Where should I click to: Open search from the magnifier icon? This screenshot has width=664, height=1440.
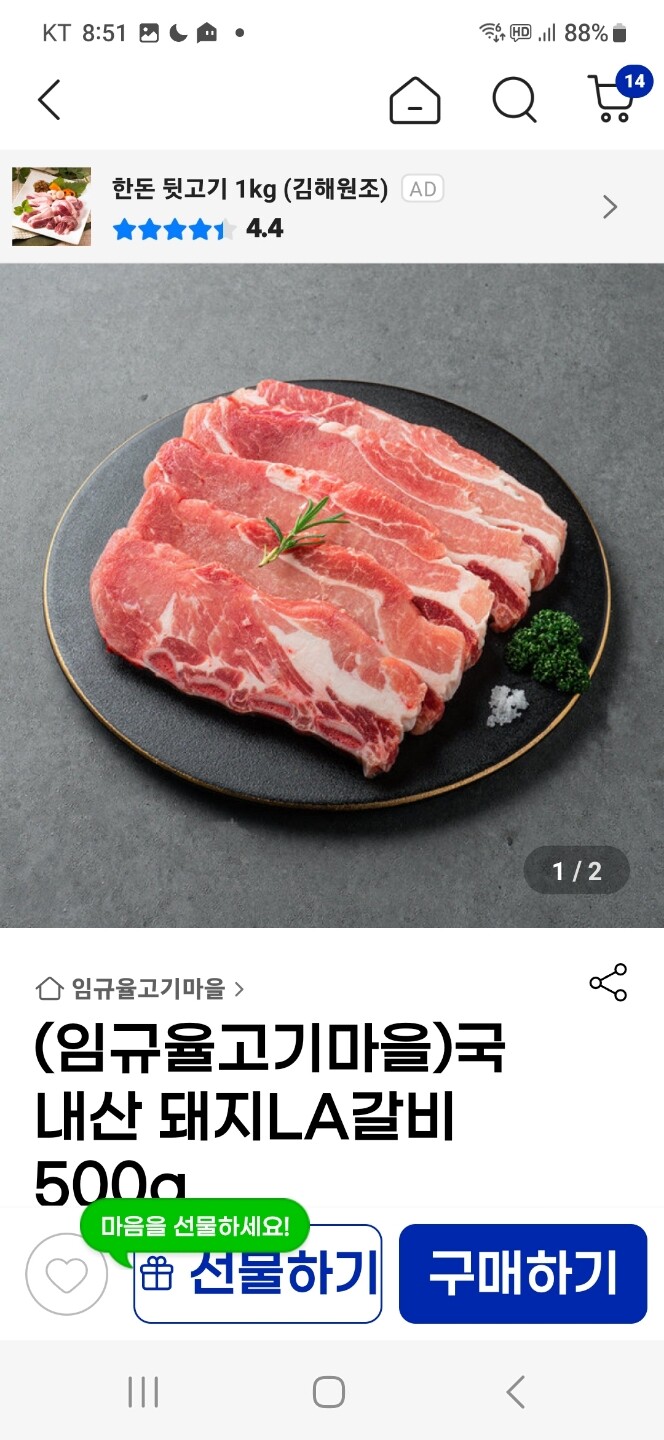[514, 100]
